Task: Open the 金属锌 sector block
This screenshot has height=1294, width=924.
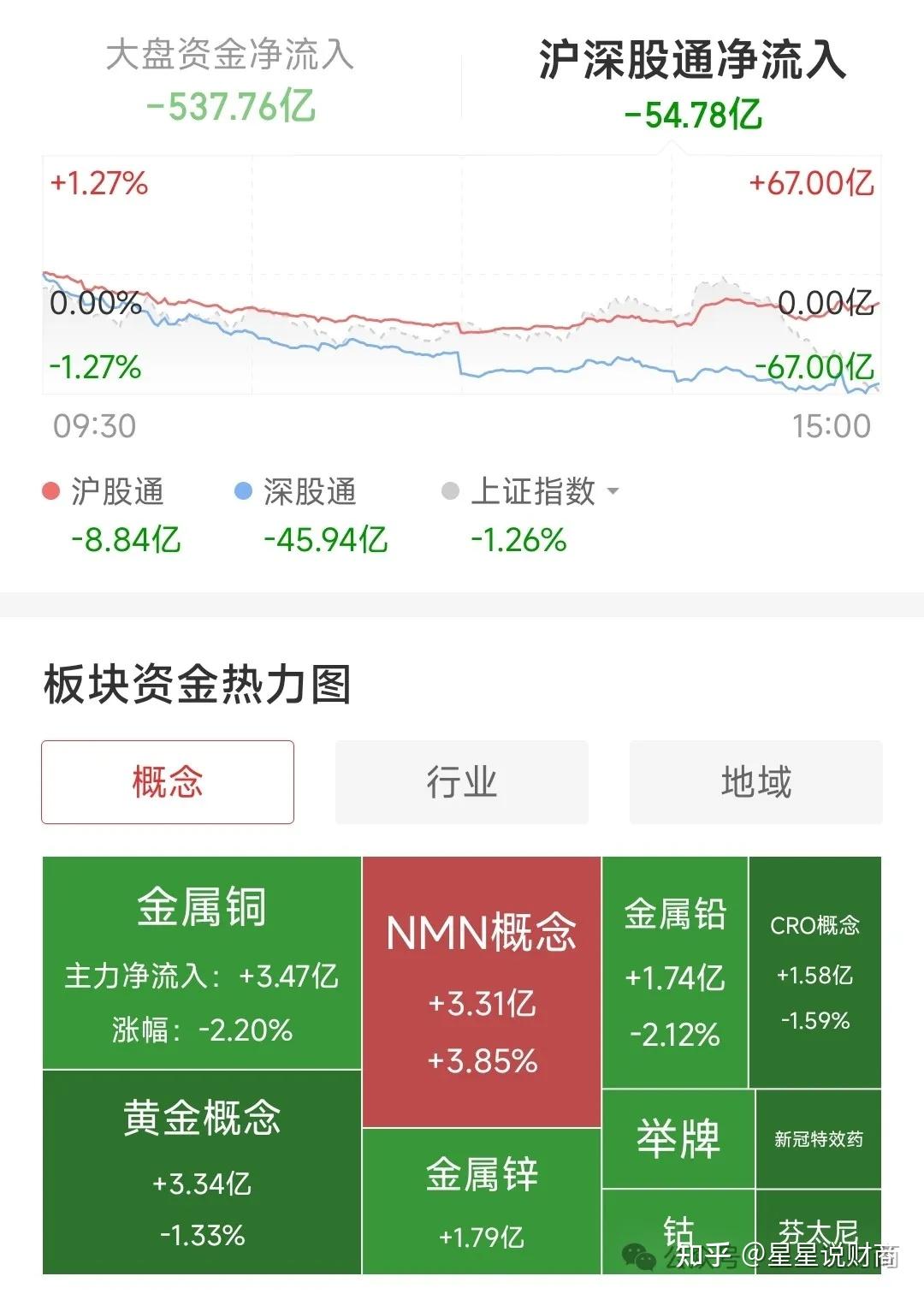Action: point(481,1198)
